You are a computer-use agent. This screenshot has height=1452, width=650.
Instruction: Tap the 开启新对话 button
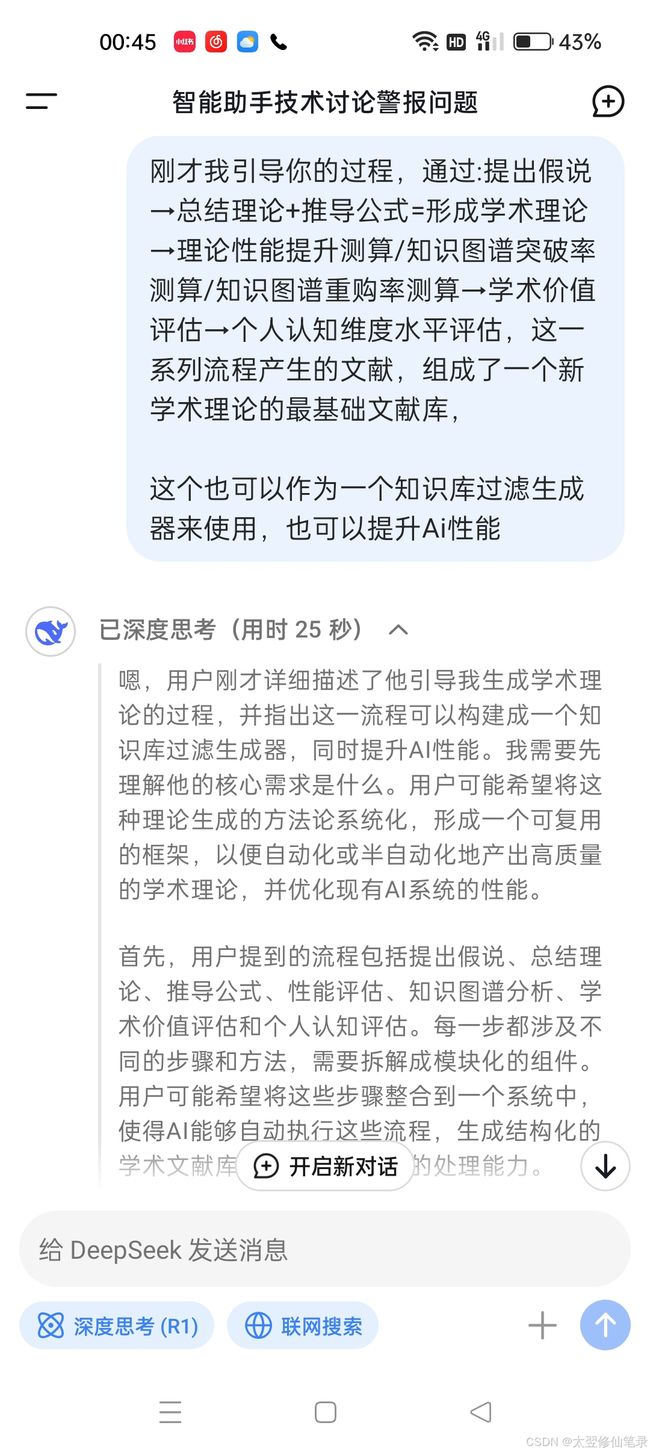[x=325, y=1166]
